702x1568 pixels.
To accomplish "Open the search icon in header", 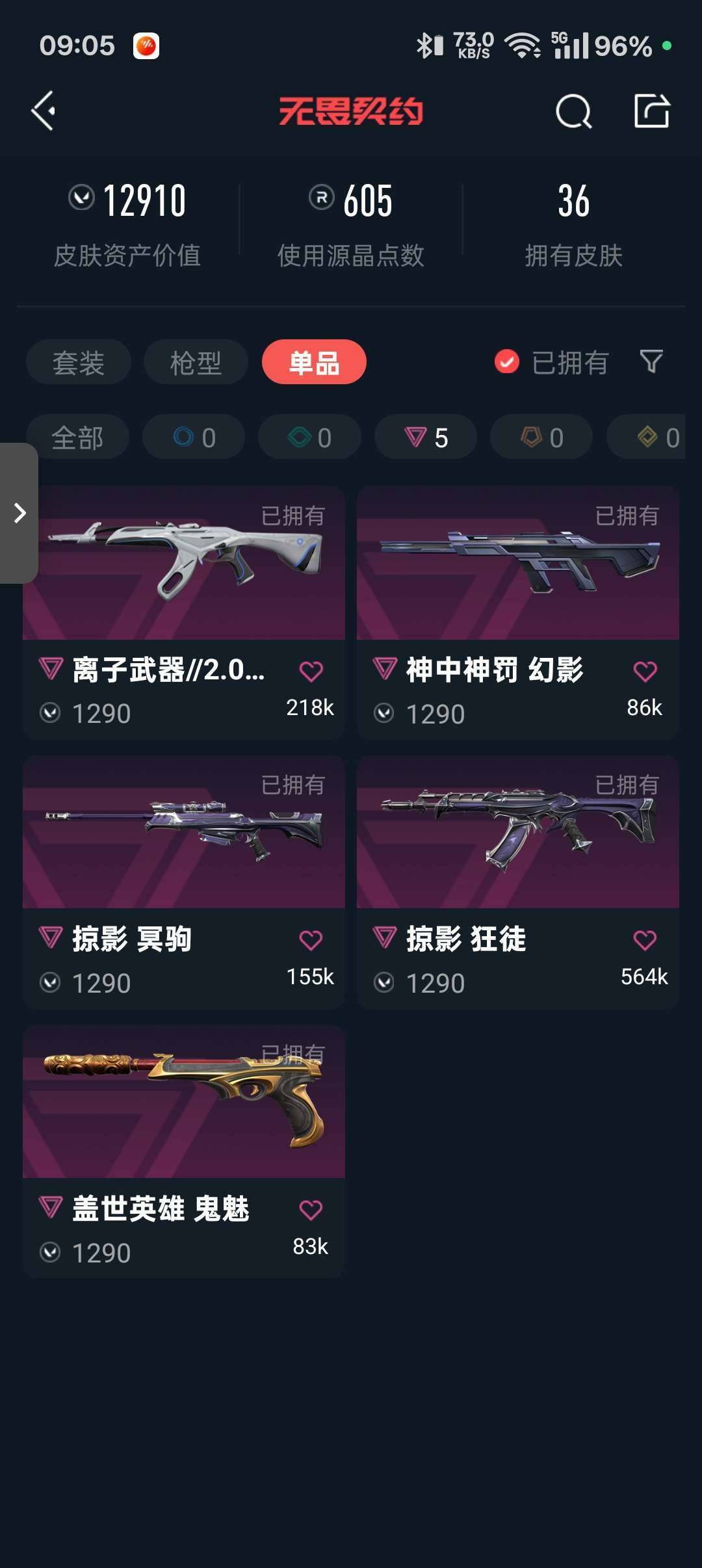I will click(x=574, y=111).
